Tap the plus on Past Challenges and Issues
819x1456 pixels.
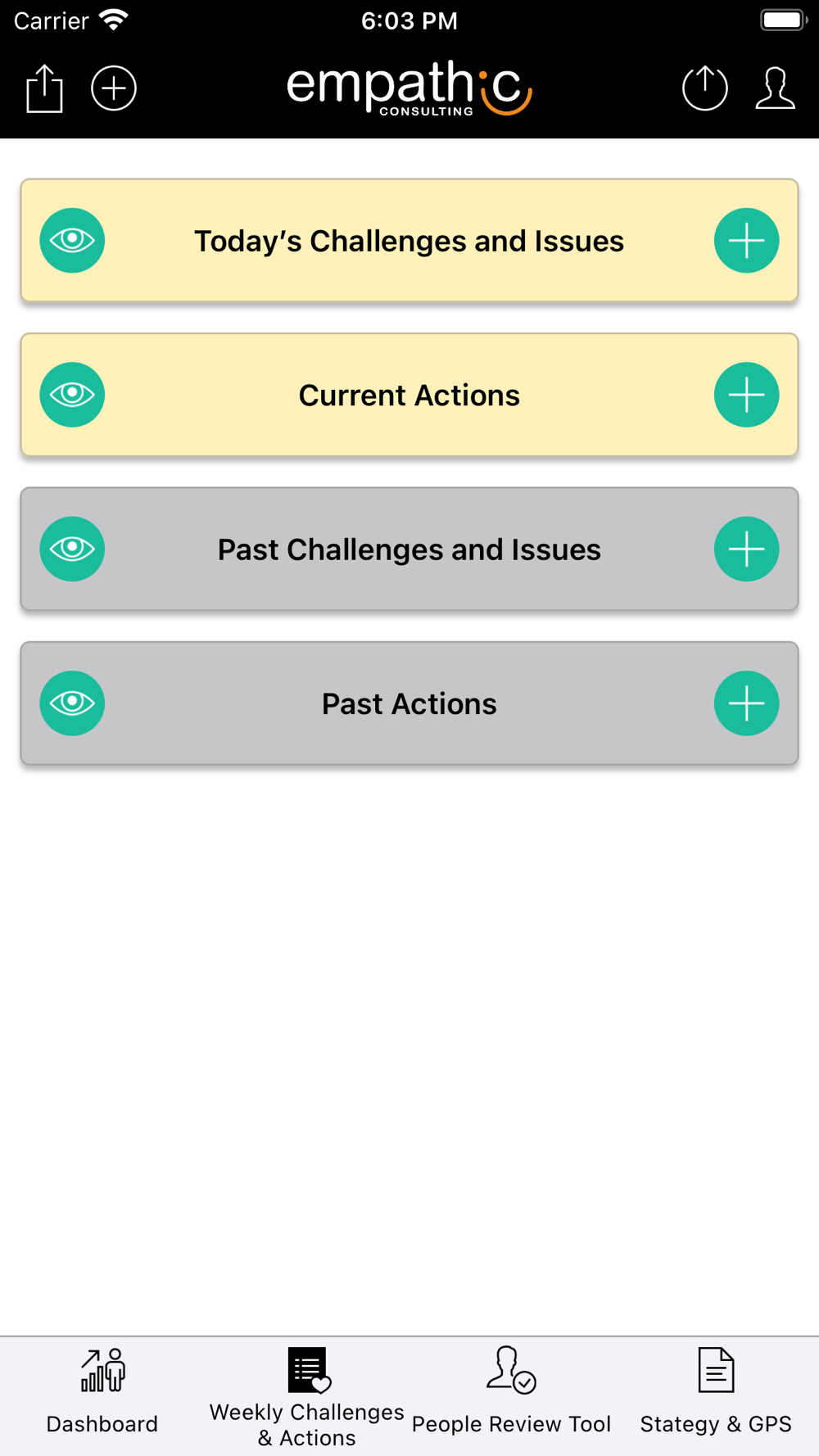click(x=746, y=549)
